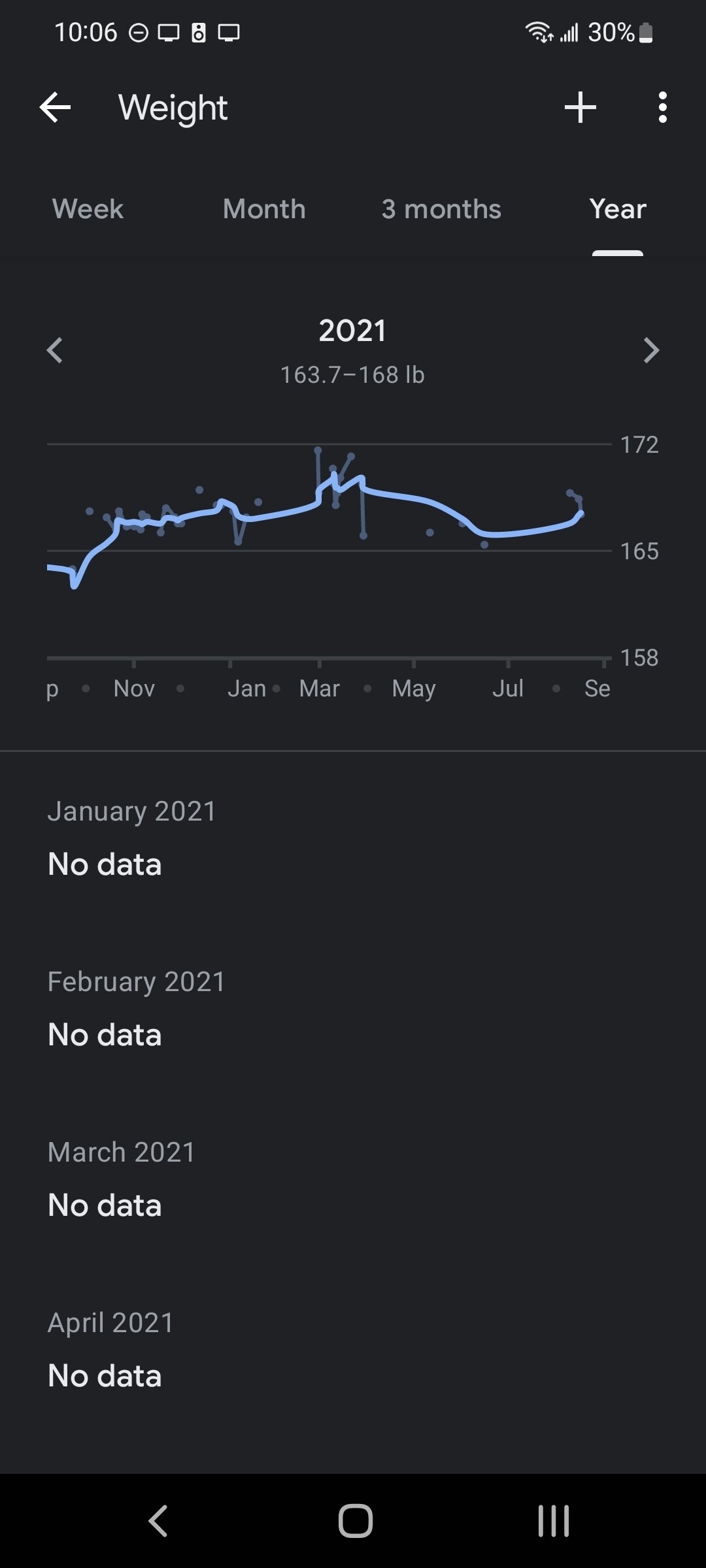706x1568 pixels.
Task: Advance to next year with right chevron
Action: (650, 351)
